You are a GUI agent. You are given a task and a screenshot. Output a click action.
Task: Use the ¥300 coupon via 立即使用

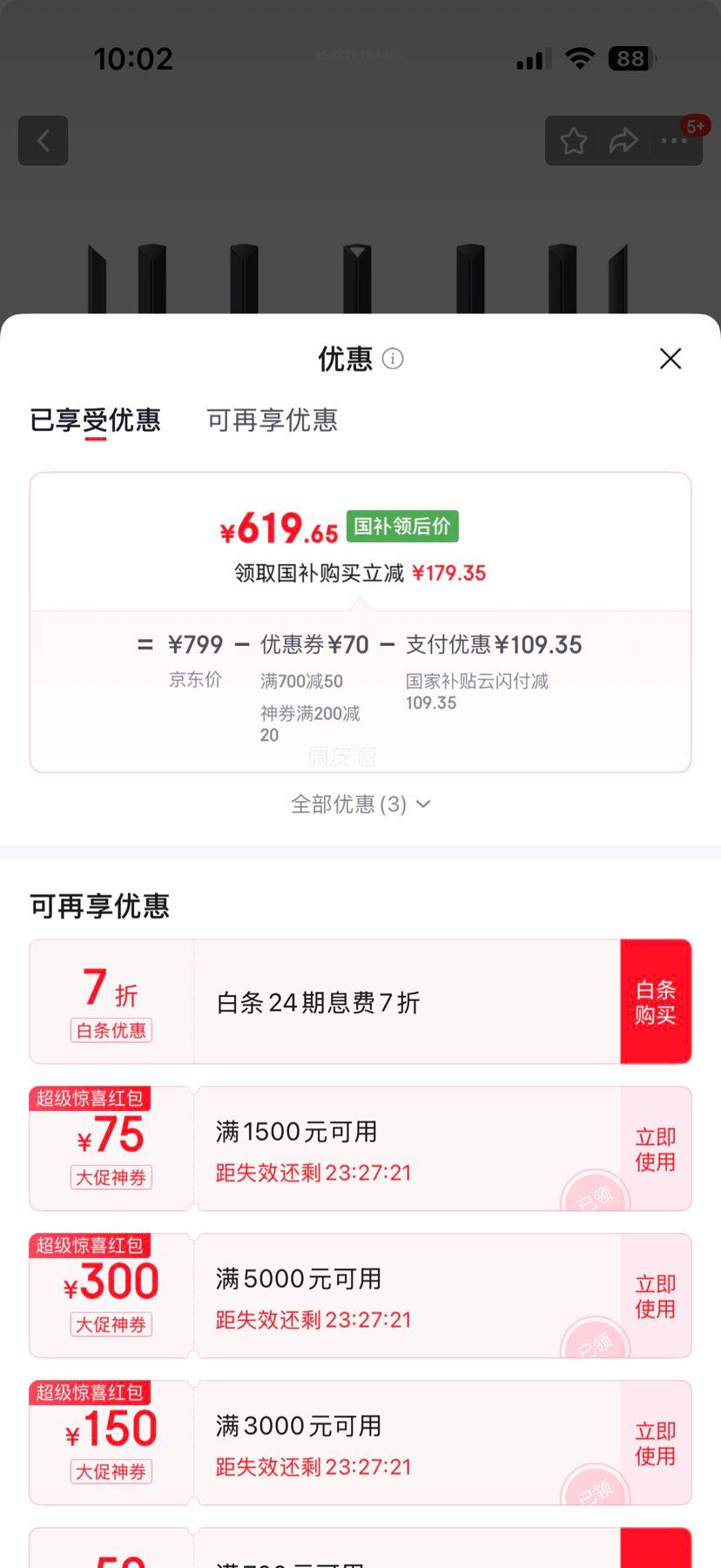click(654, 1295)
